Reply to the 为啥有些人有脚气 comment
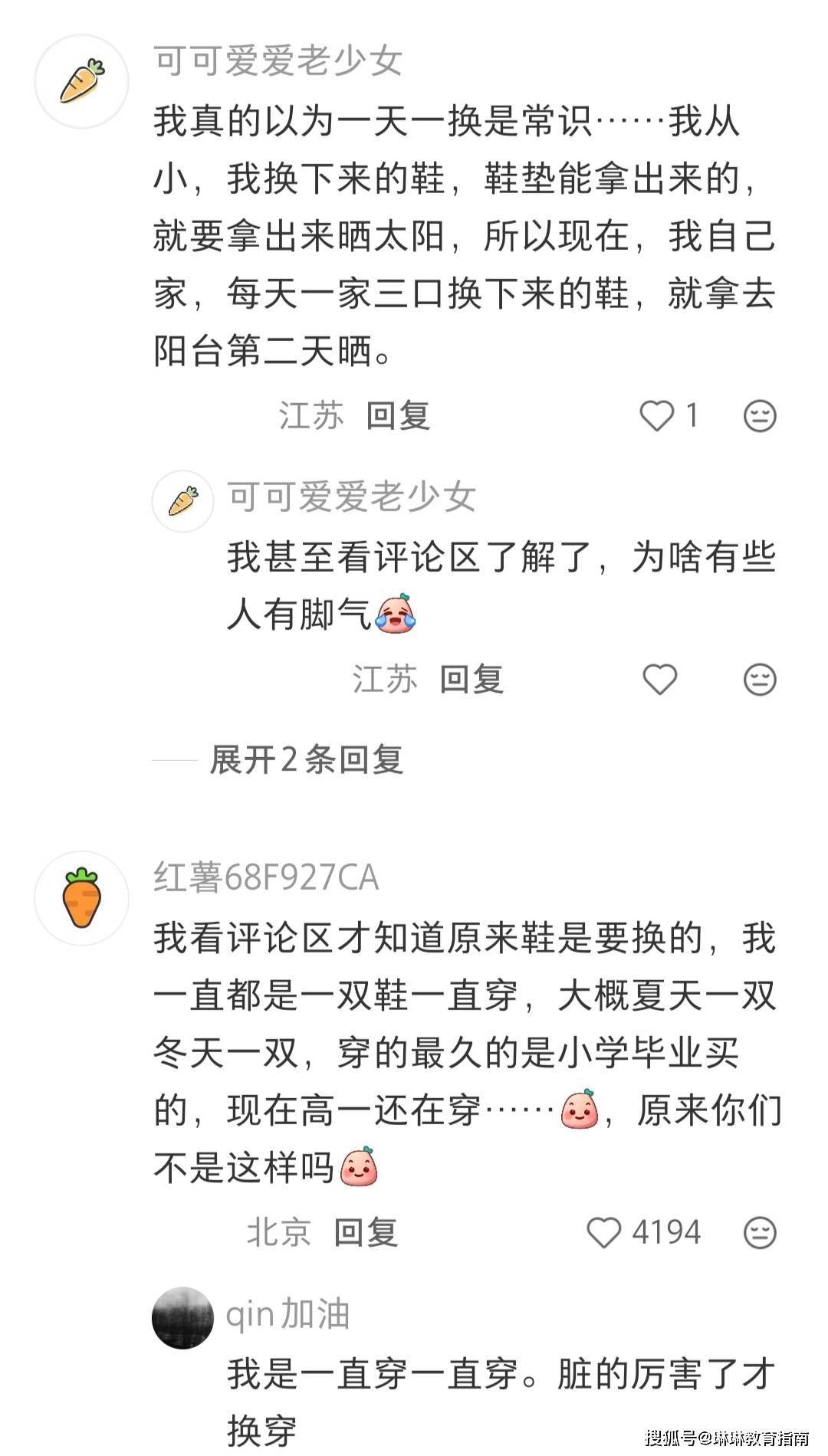The height and width of the screenshot is (1456, 828). tap(472, 680)
